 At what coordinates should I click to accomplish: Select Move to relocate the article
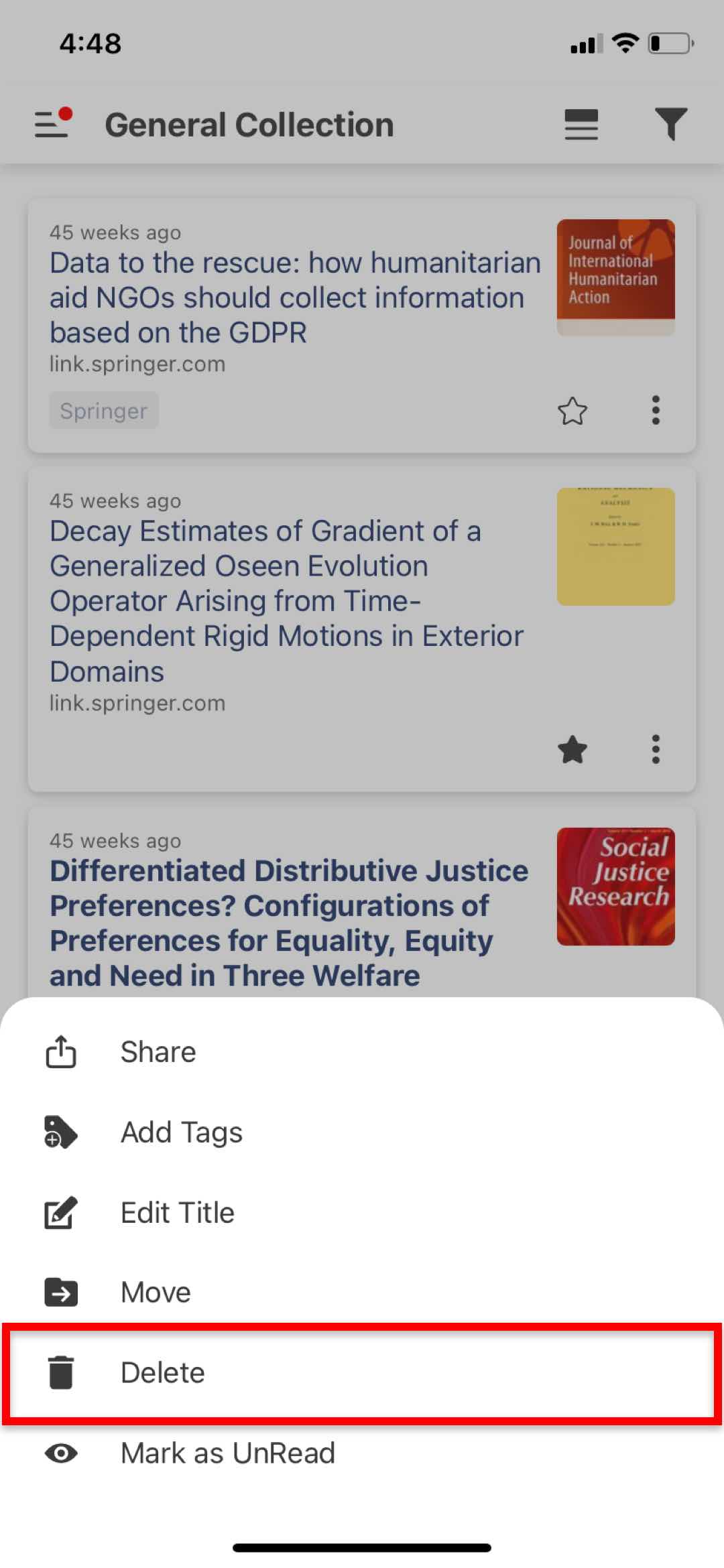[362, 1292]
